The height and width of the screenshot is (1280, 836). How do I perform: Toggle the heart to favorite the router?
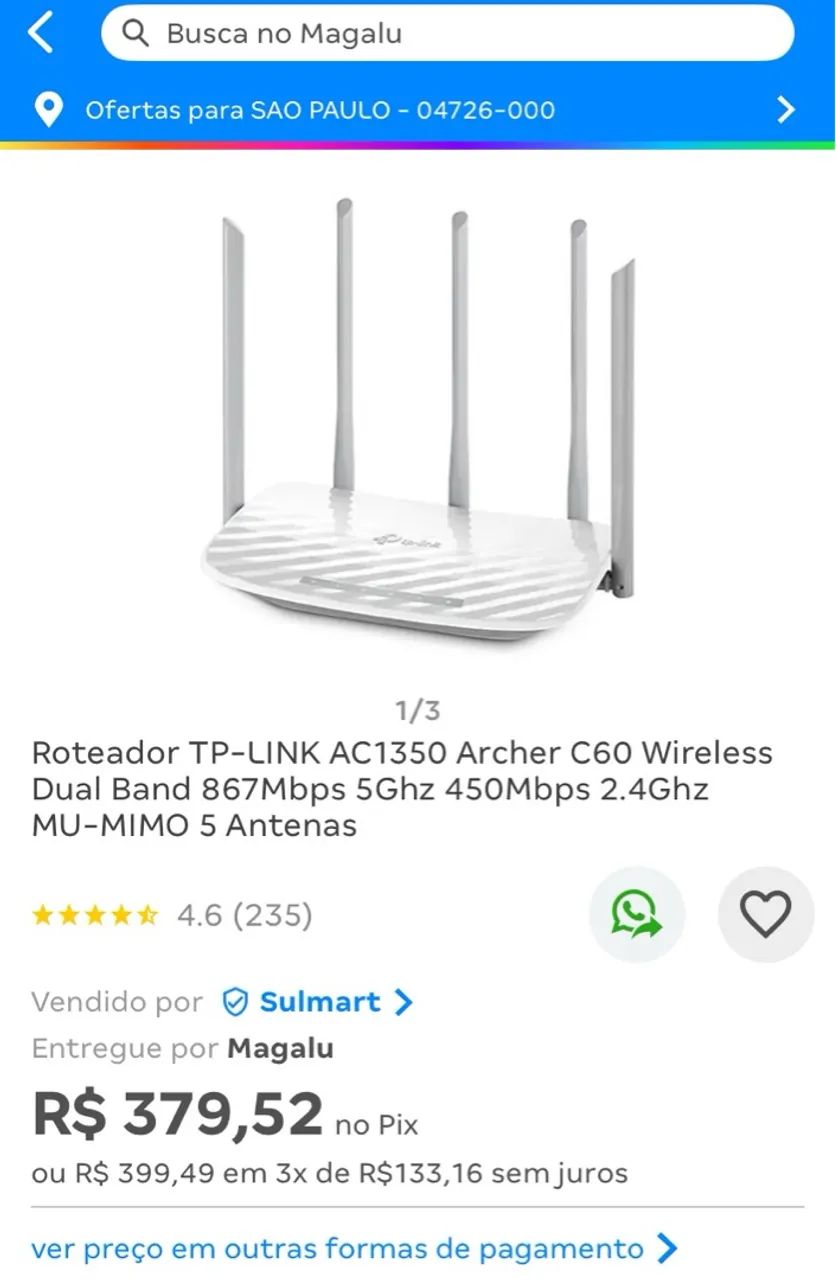point(765,914)
